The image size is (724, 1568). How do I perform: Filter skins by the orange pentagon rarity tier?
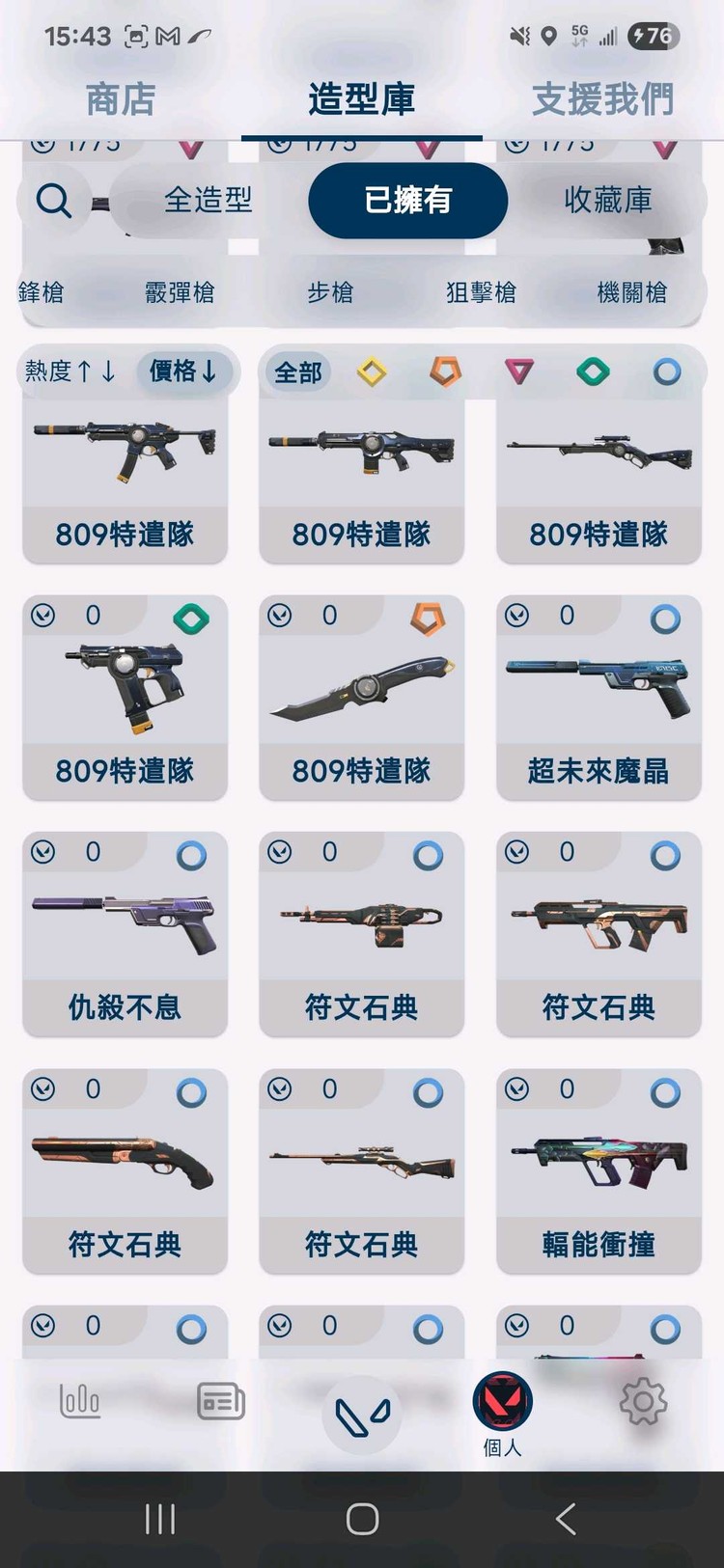click(x=445, y=372)
